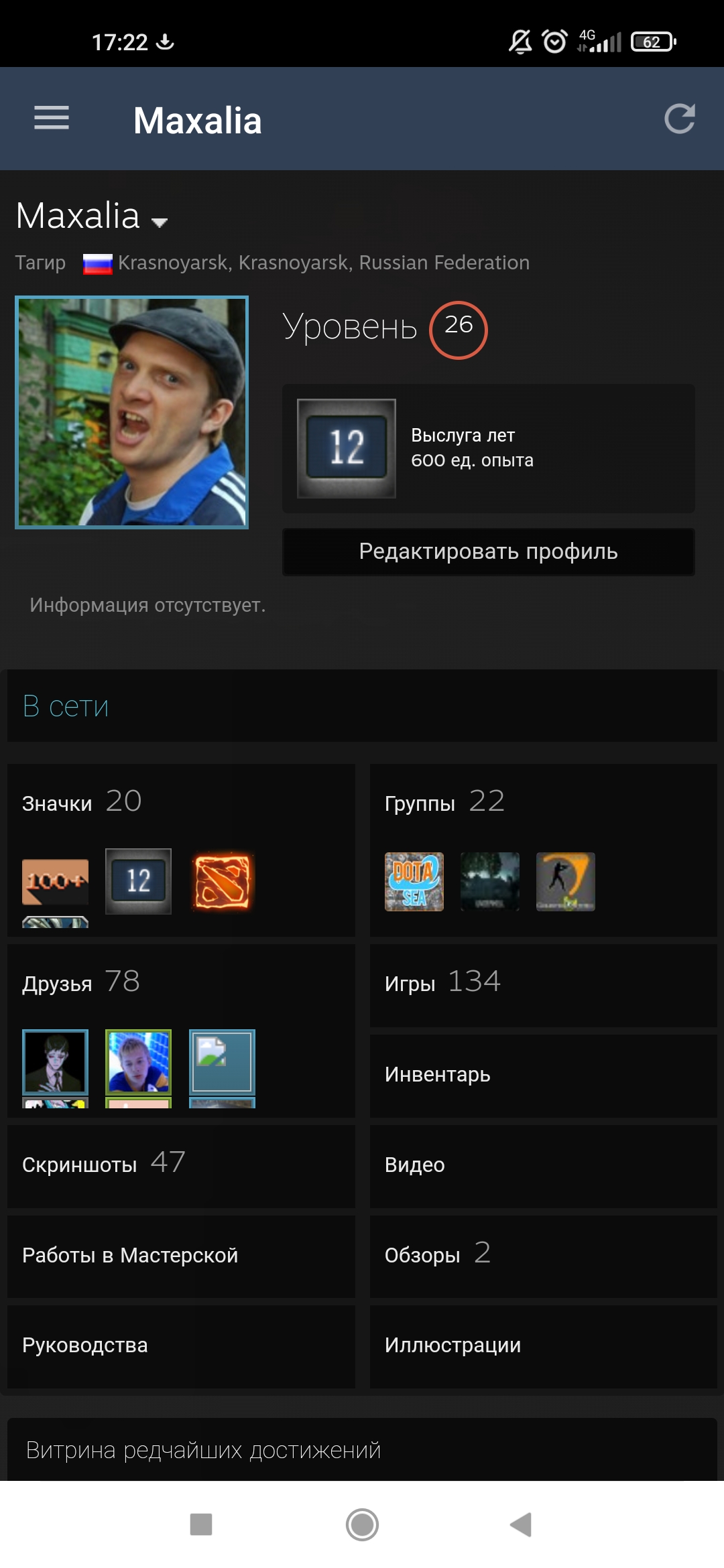The width and height of the screenshot is (724, 1568).
Task: View Обзоры reviews
Action: pos(543,1256)
